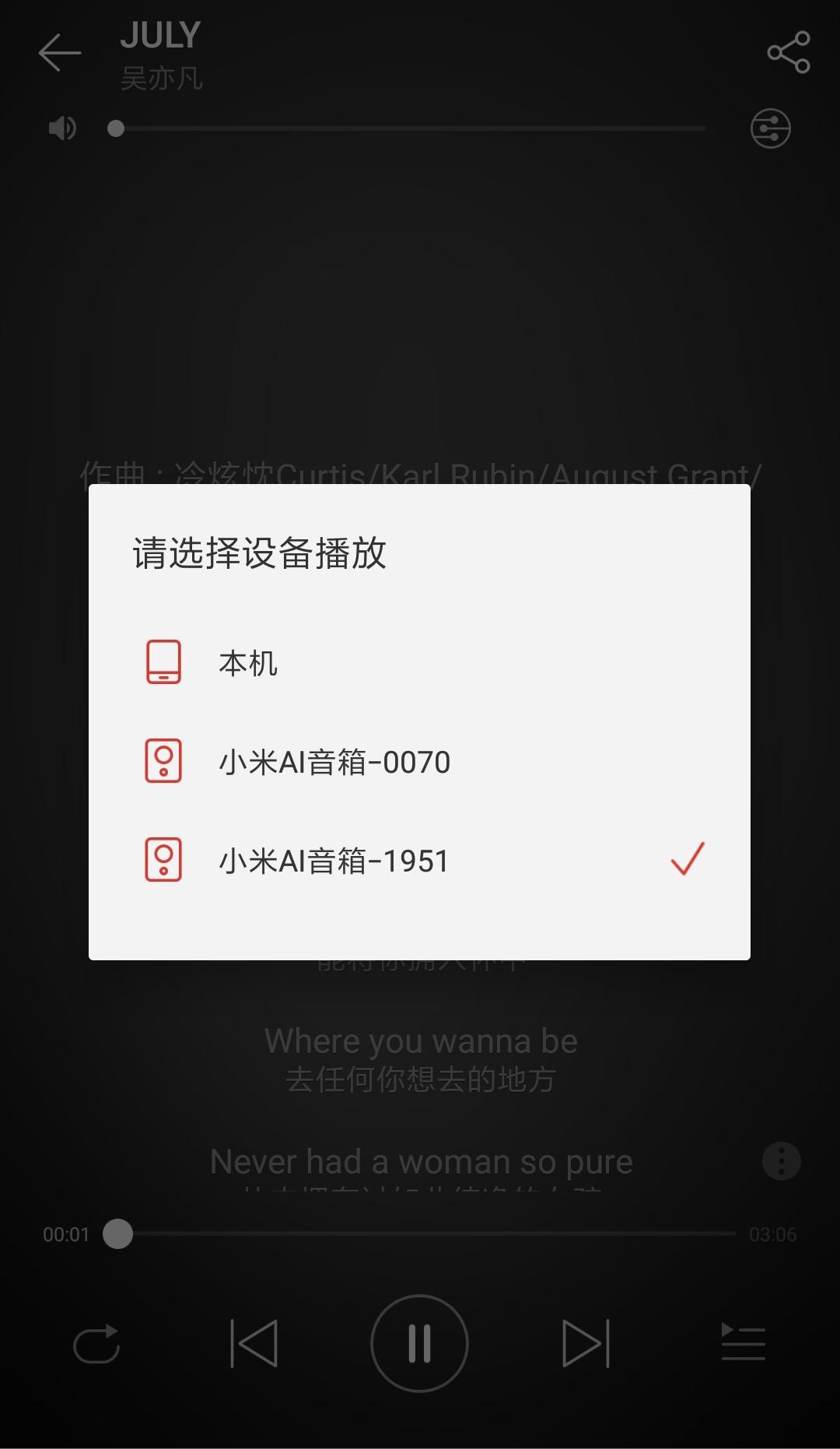Open artist page for 吴亦凡

(162, 78)
